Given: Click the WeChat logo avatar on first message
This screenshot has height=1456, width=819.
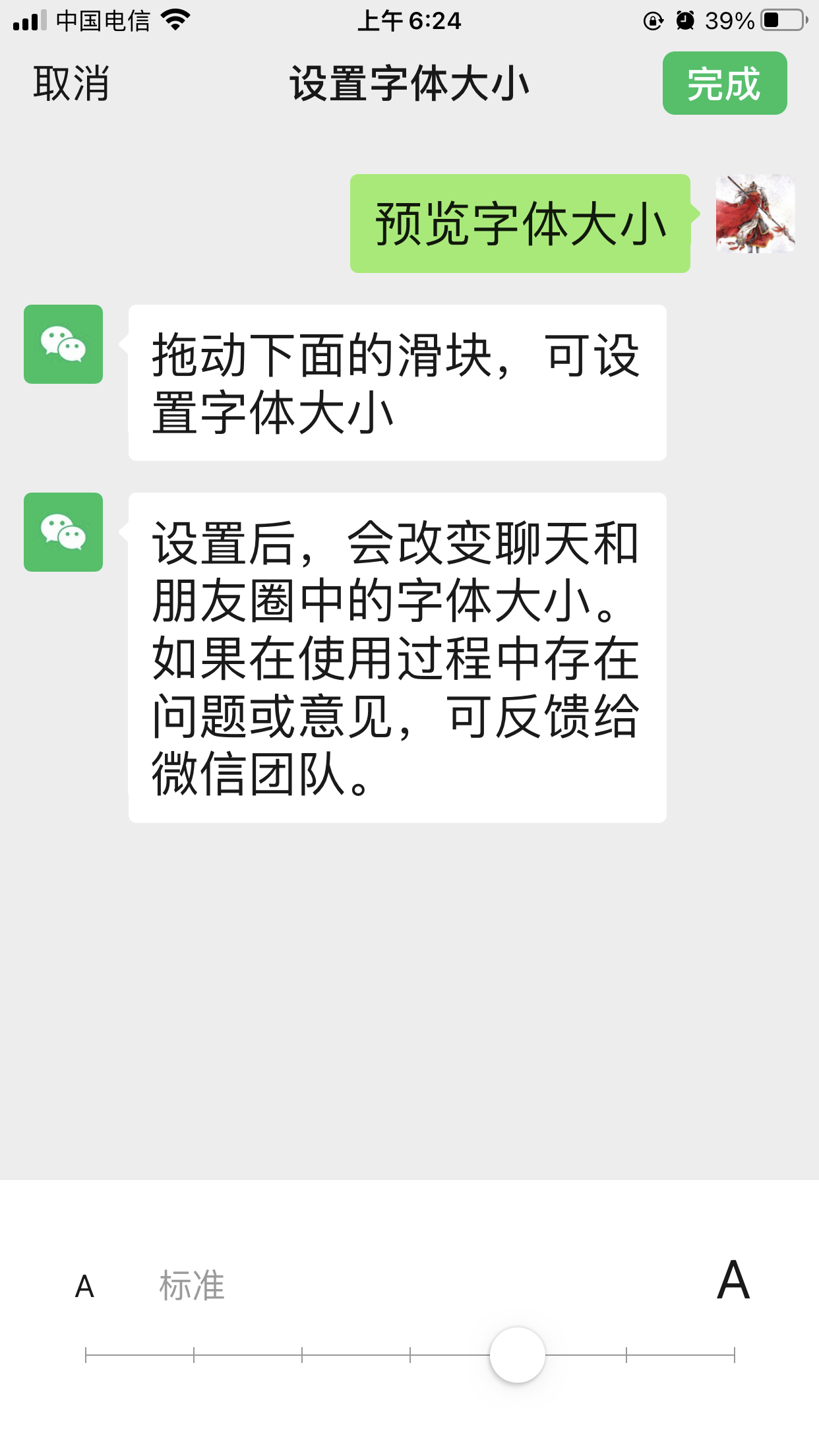Looking at the screenshot, I should click(63, 344).
